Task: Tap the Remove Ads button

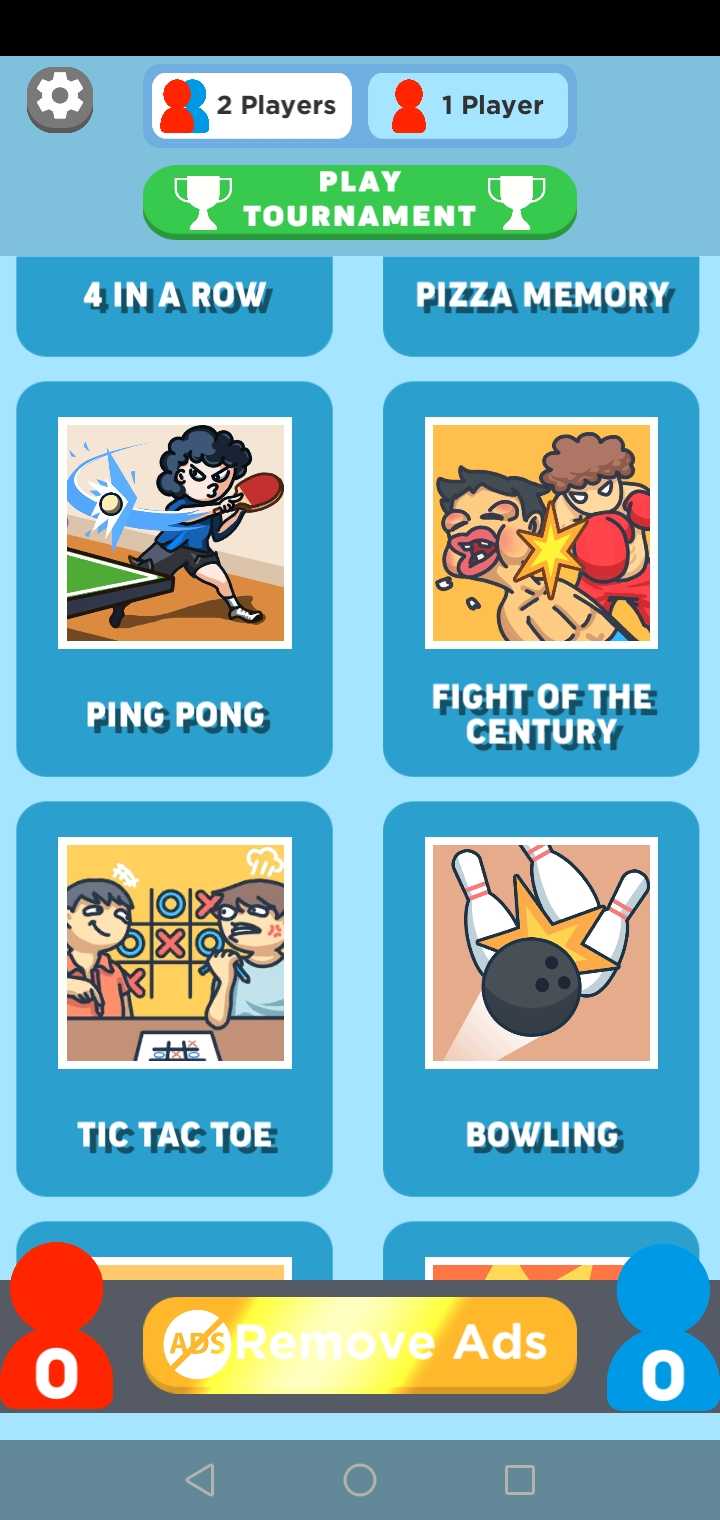Action: tap(360, 1343)
